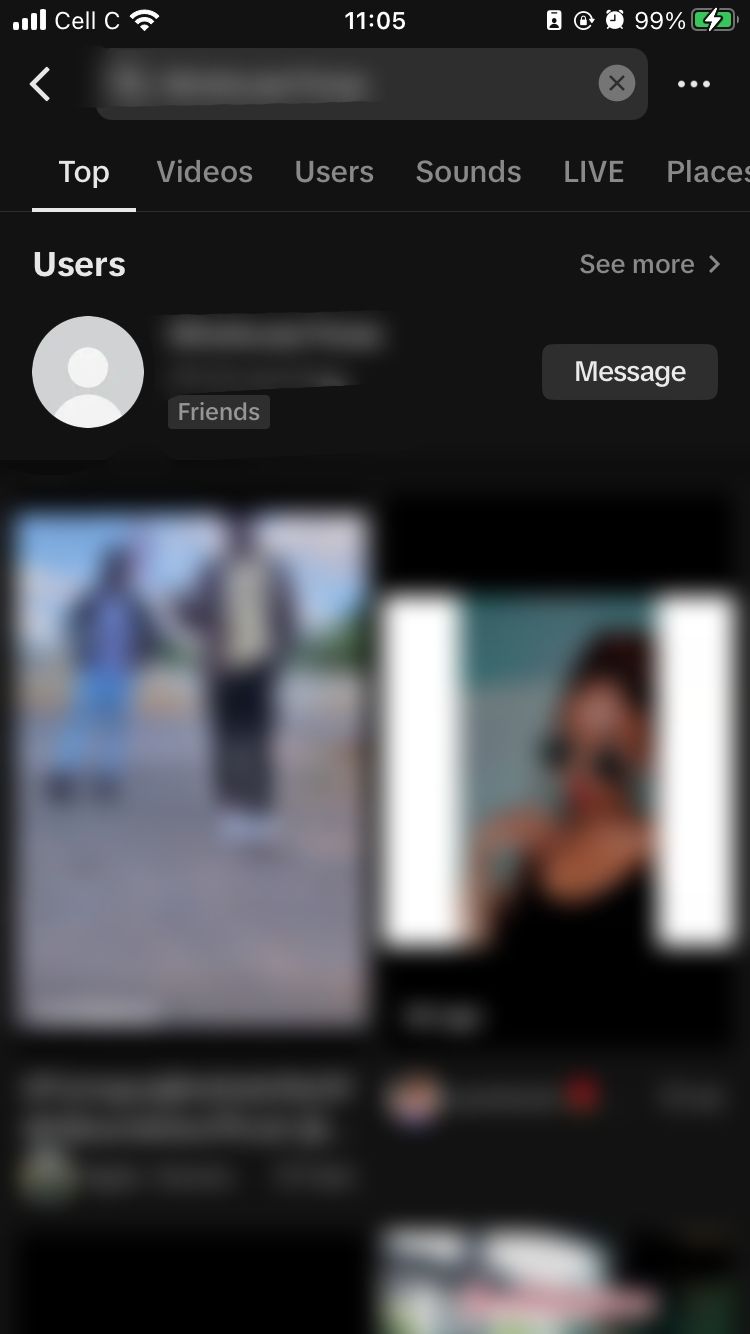This screenshot has height=1334, width=750.
Task: Message the user marked as Friends
Action: [629, 372]
